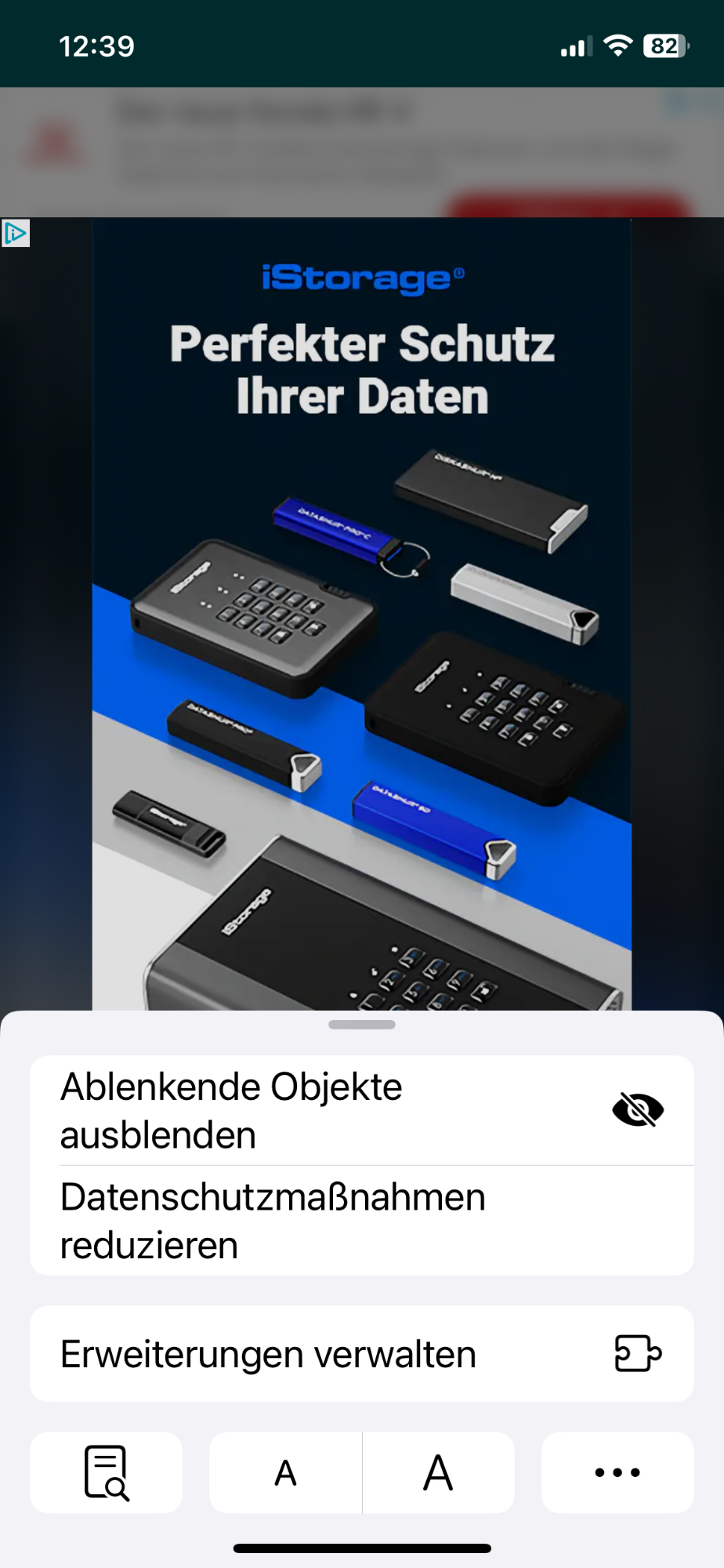Increase text size with large A
Screen dimensions: 724x1568
pyautogui.click(x=438, y=1472)
